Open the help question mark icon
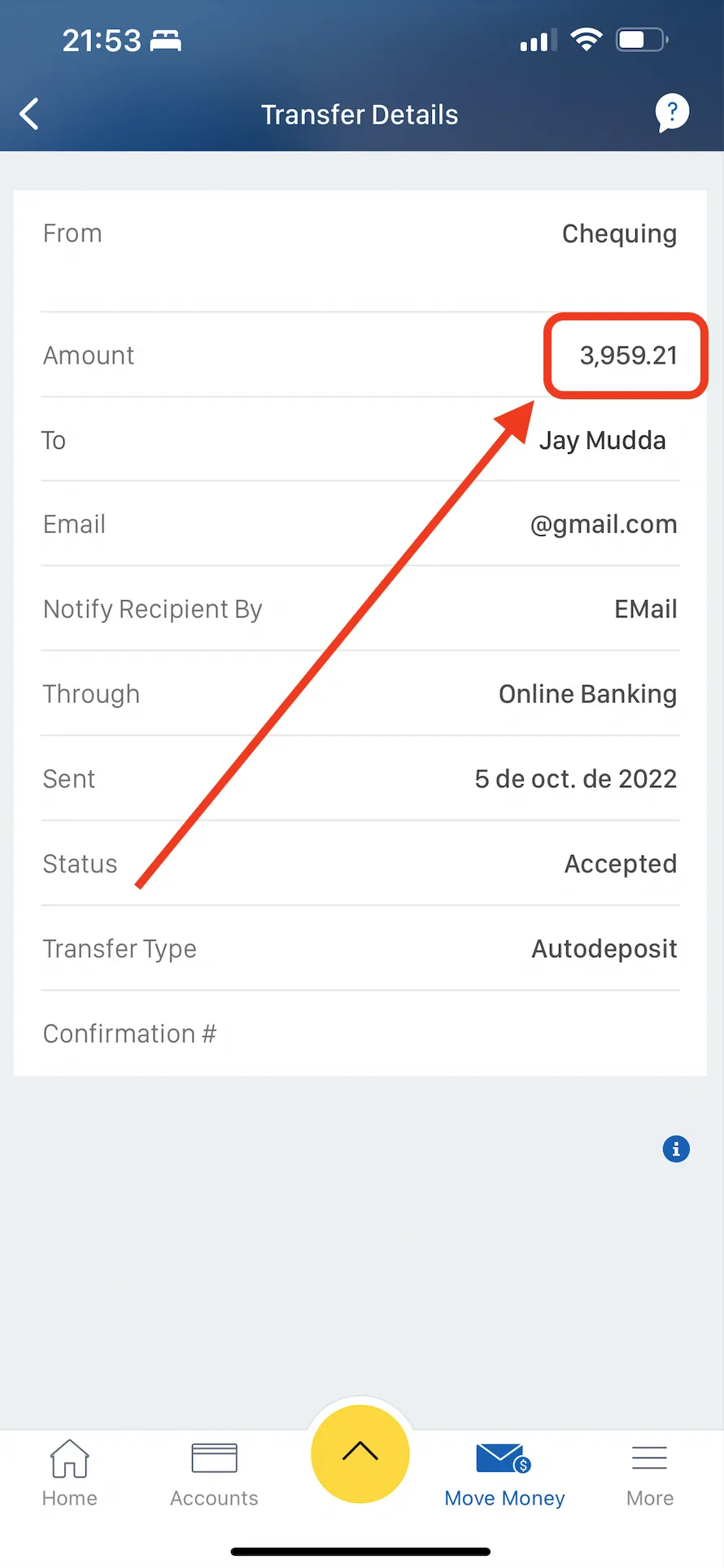Image resolution: width=724 pixels, height=1568 pixels. point(672,113)
